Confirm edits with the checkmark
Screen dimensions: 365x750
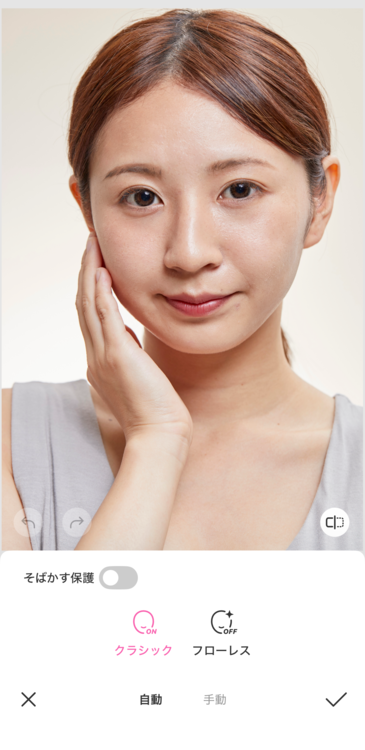[336, 699]
